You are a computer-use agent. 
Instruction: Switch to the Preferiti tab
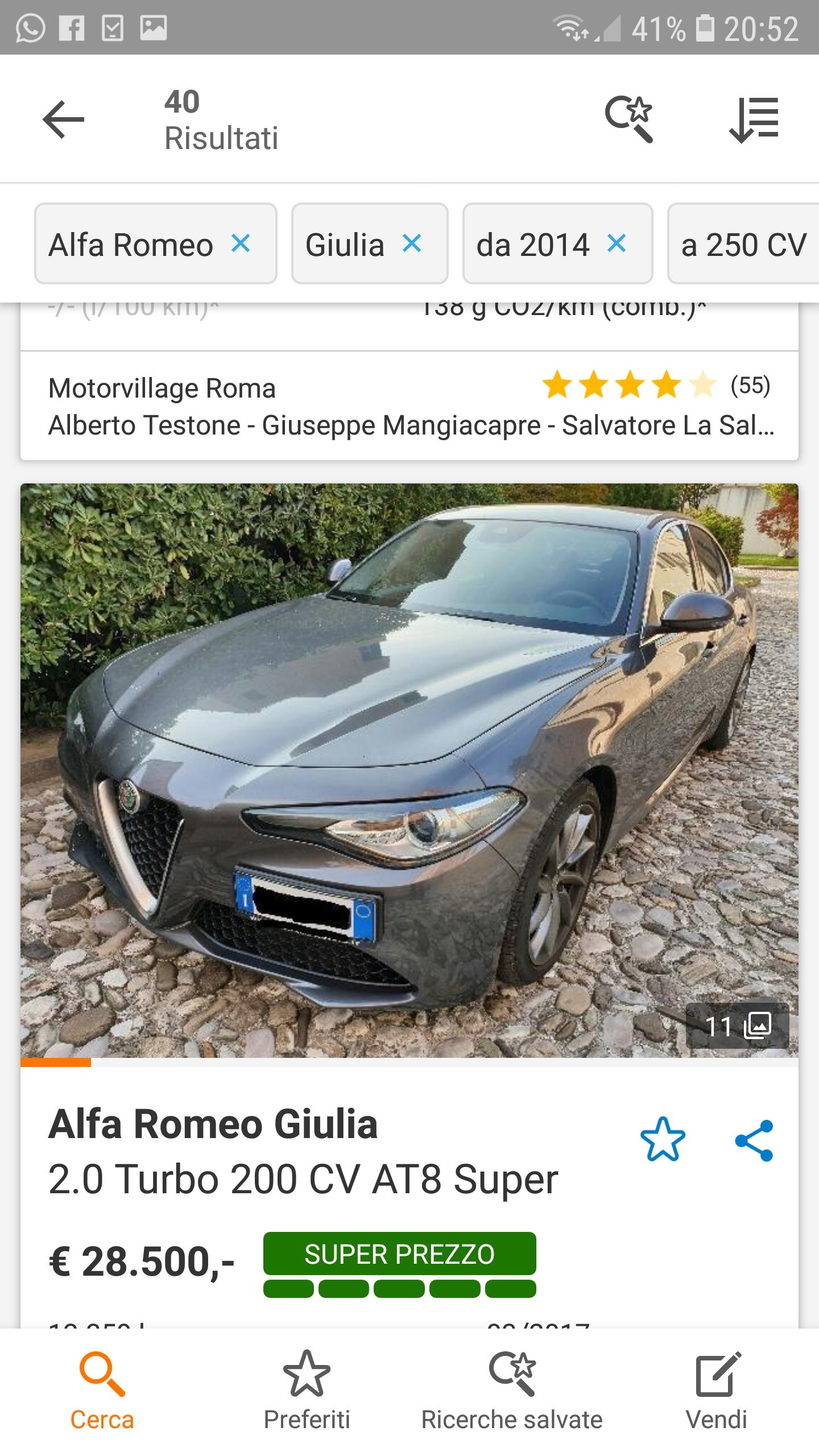pos(307,1391)
